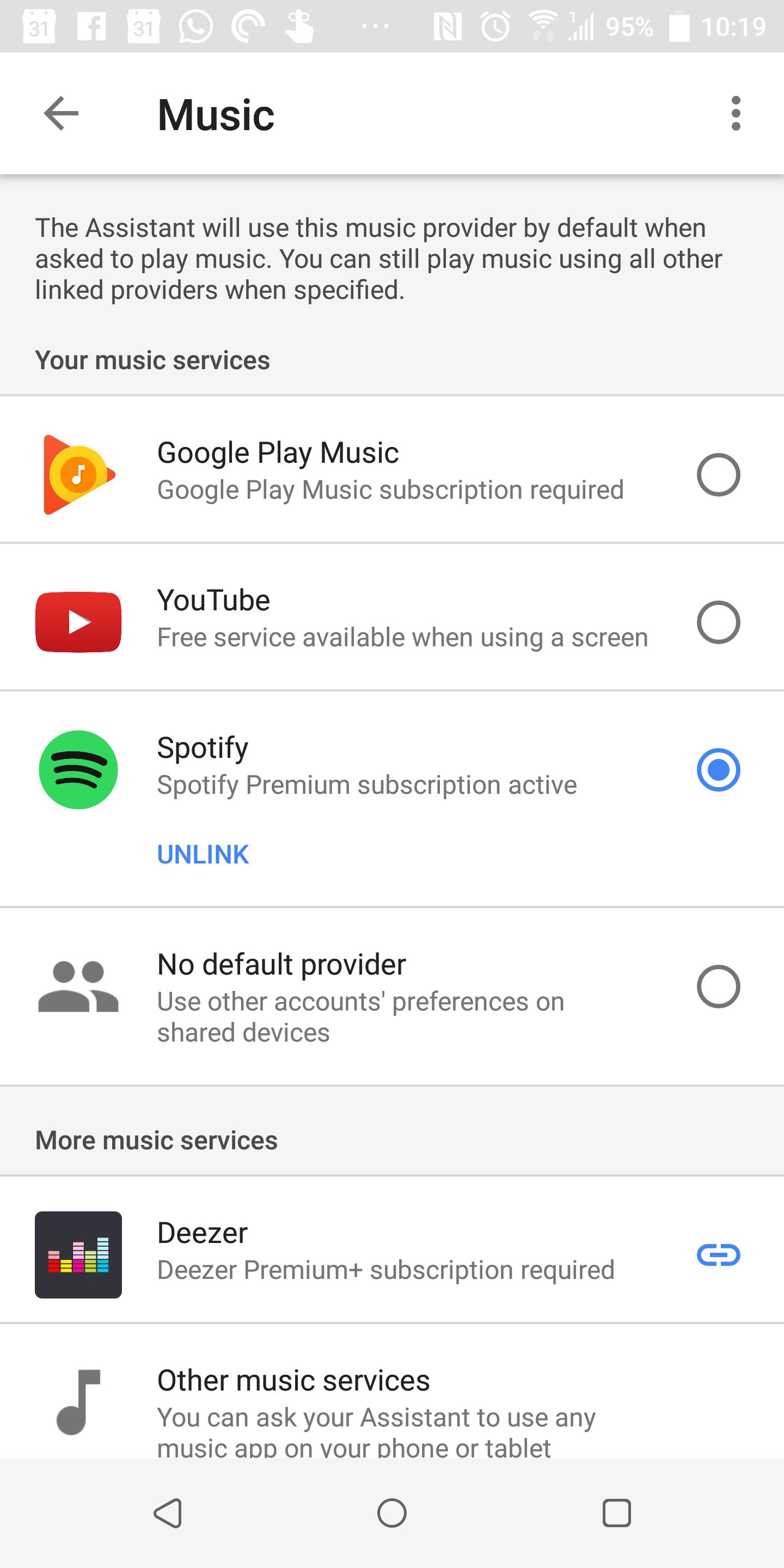Click the link icon next to Deezer
784x1568 pixels.
pyautogui.click(x=719, y=1255)
